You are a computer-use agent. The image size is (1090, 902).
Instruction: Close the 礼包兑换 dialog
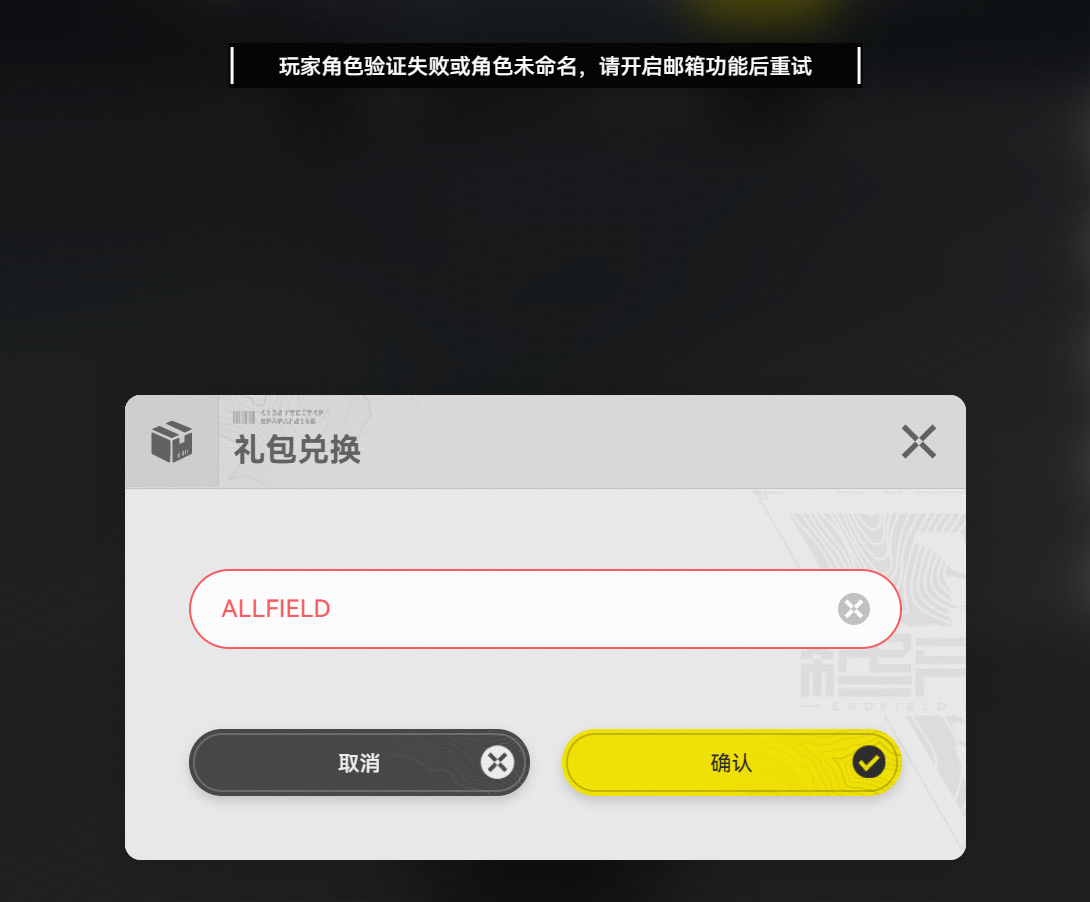[x=918, y=441]
